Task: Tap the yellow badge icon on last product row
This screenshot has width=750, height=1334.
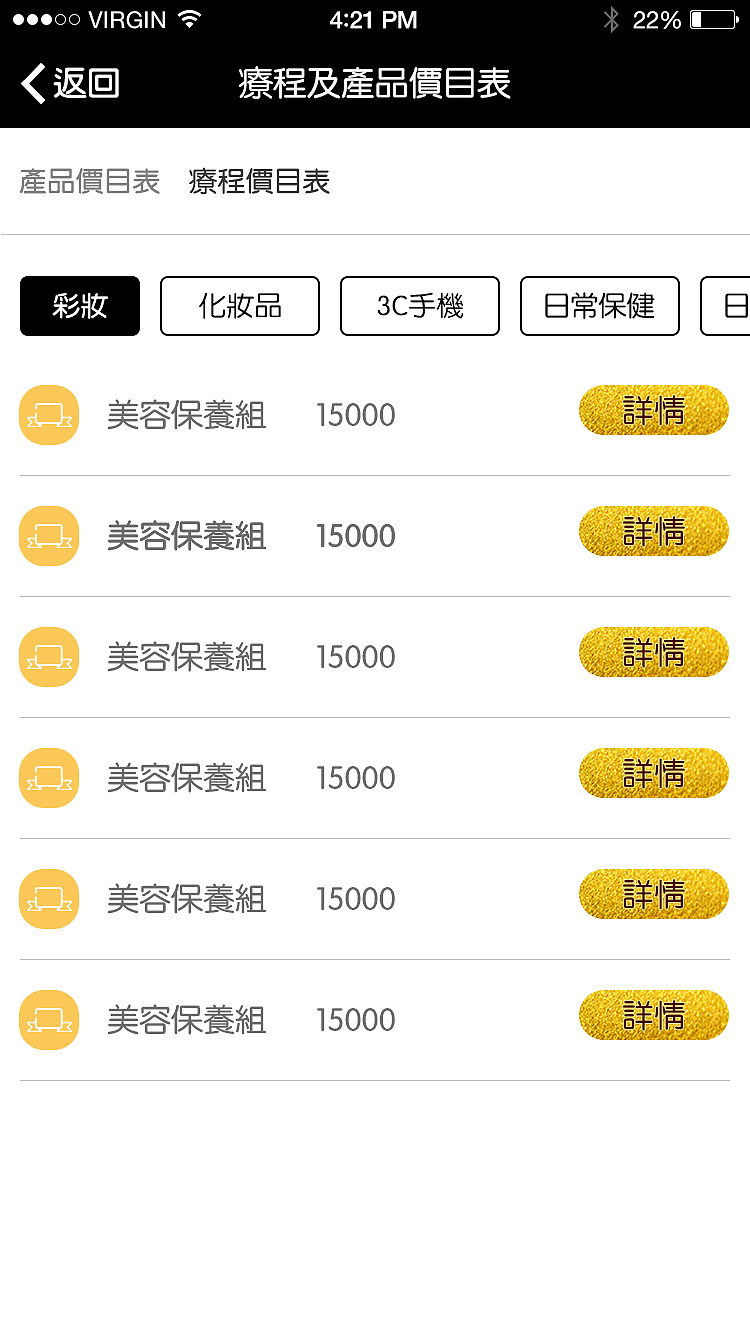Action: coord(49,1019)
